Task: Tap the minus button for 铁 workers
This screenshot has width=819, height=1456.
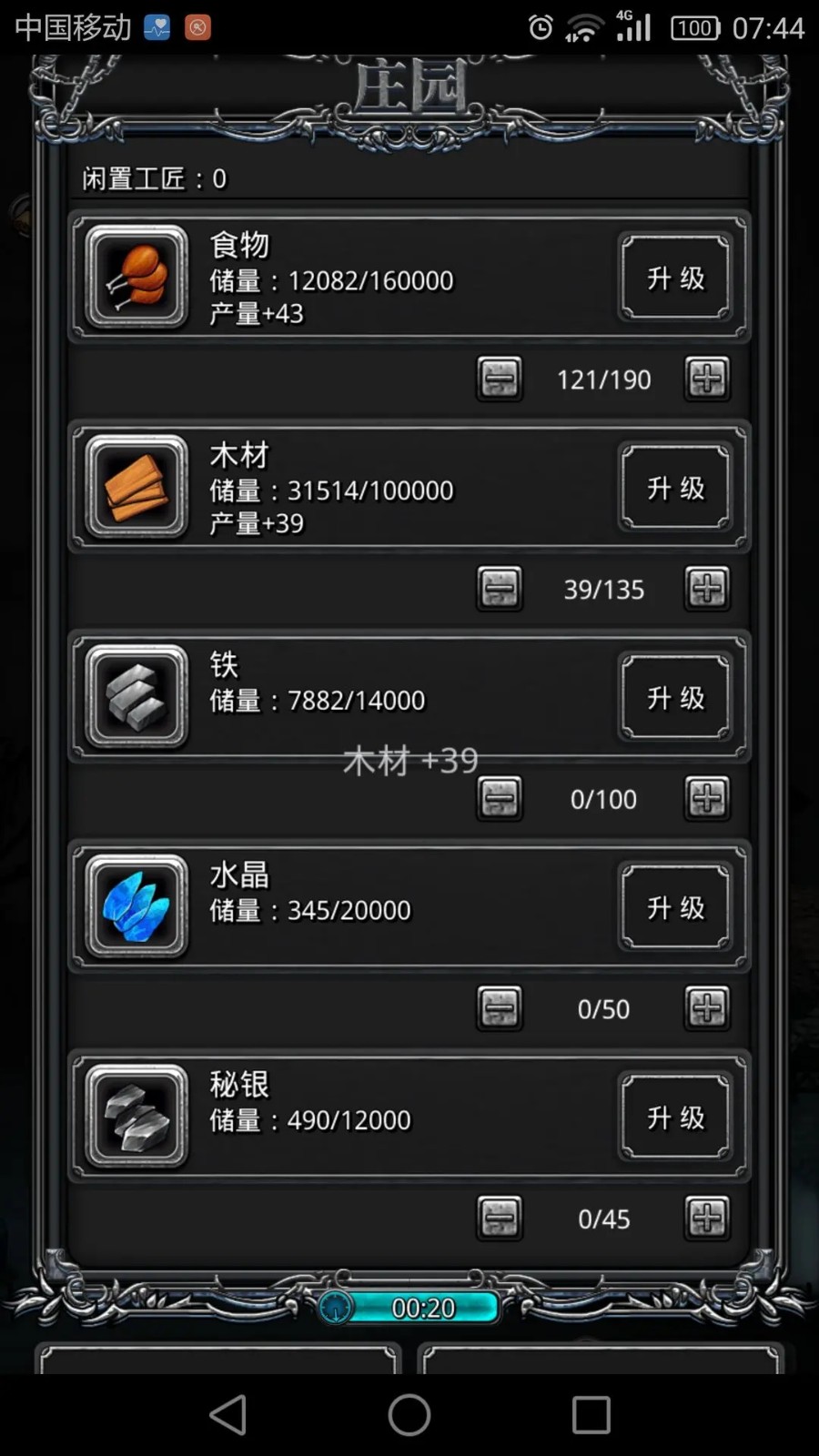Action: pyautogui.click(x=500, y=799)
